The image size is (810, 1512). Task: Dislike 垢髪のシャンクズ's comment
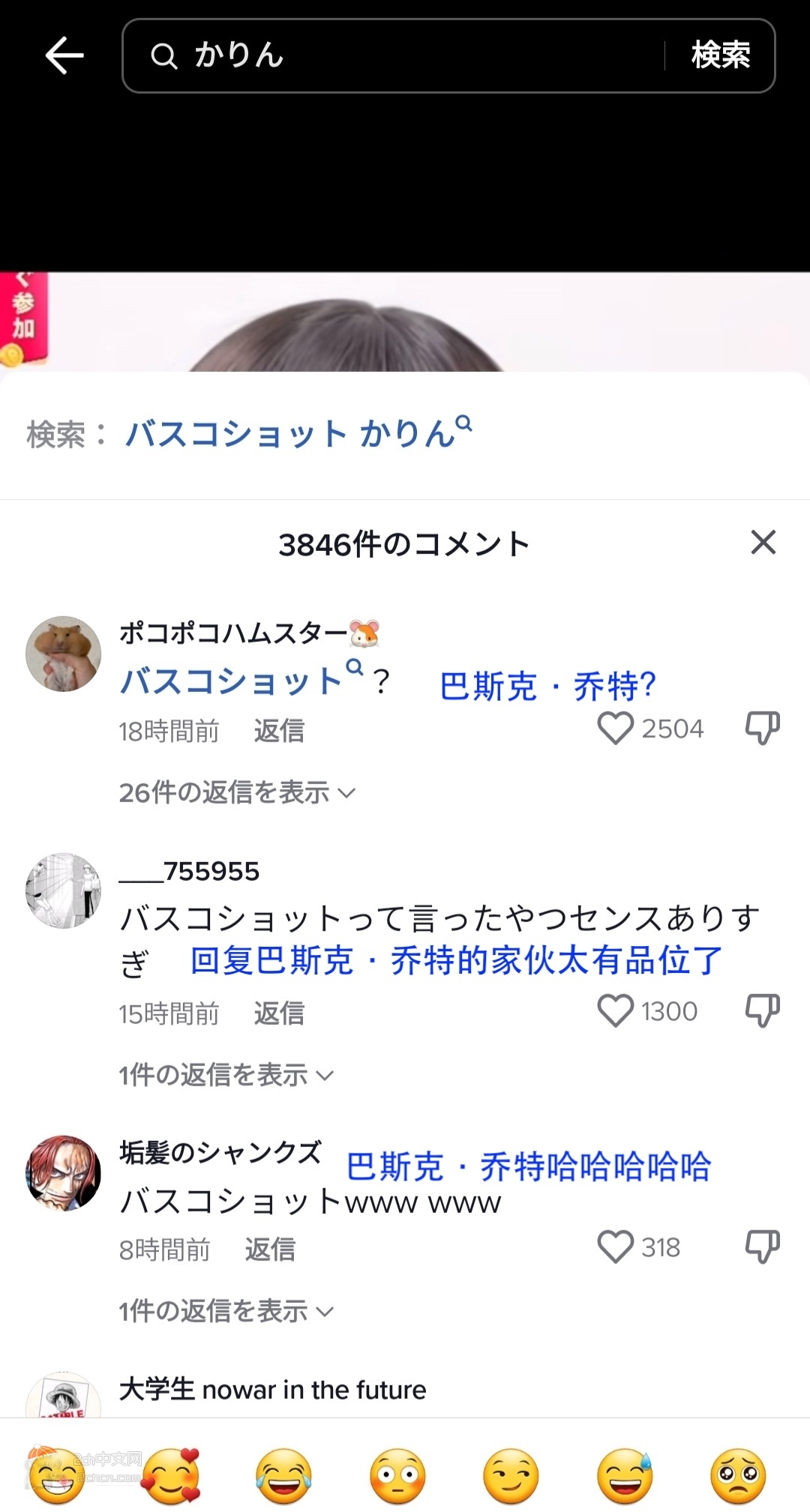(x=762, y=1247)
